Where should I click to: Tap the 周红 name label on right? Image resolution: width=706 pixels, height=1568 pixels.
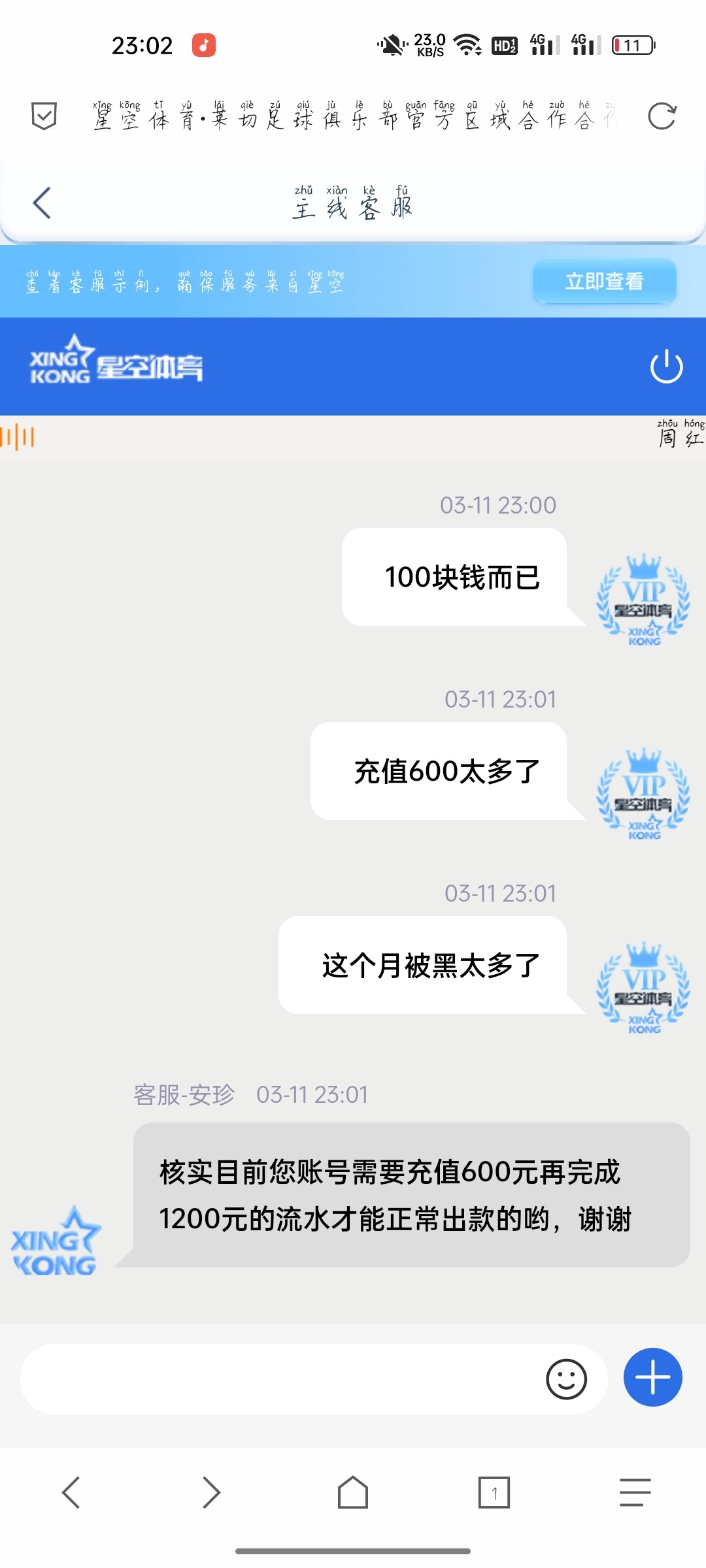680,439
